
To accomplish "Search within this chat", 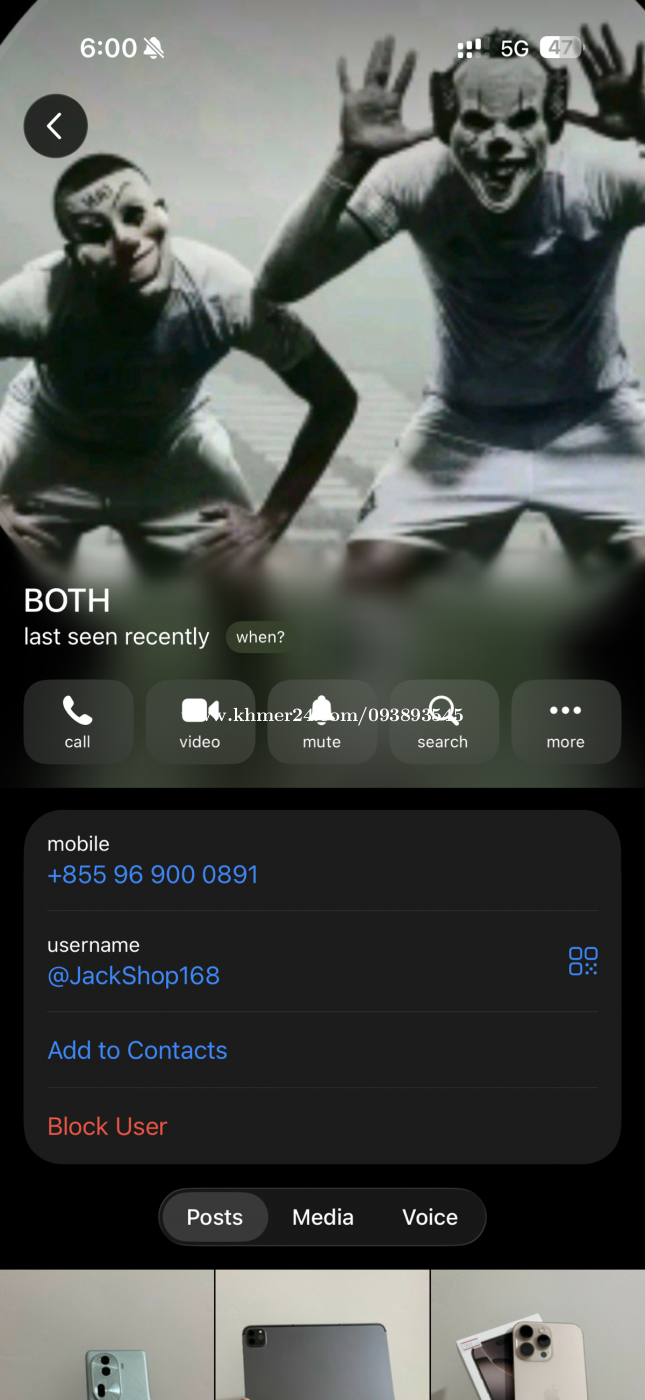I will 443,722.
